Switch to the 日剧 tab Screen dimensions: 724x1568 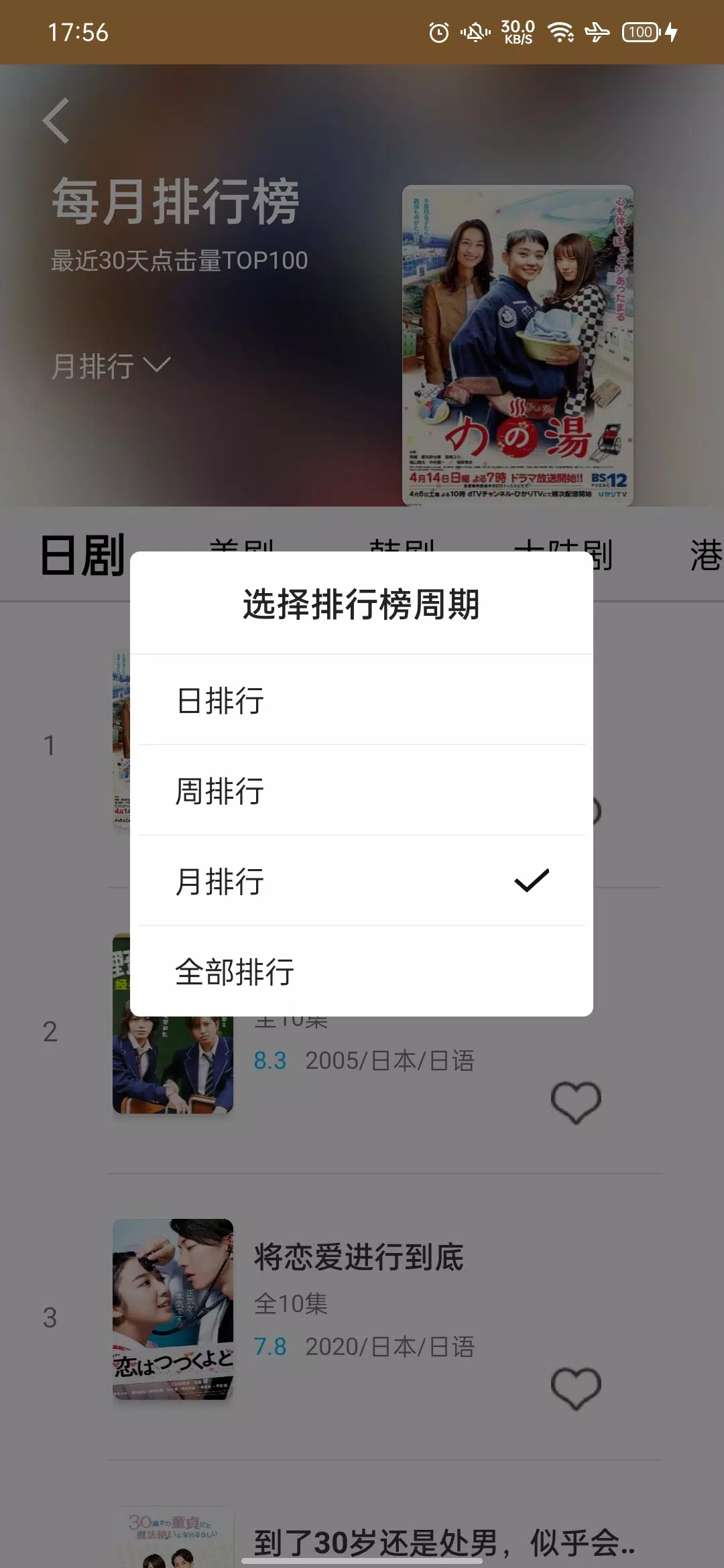pos(83,556)
